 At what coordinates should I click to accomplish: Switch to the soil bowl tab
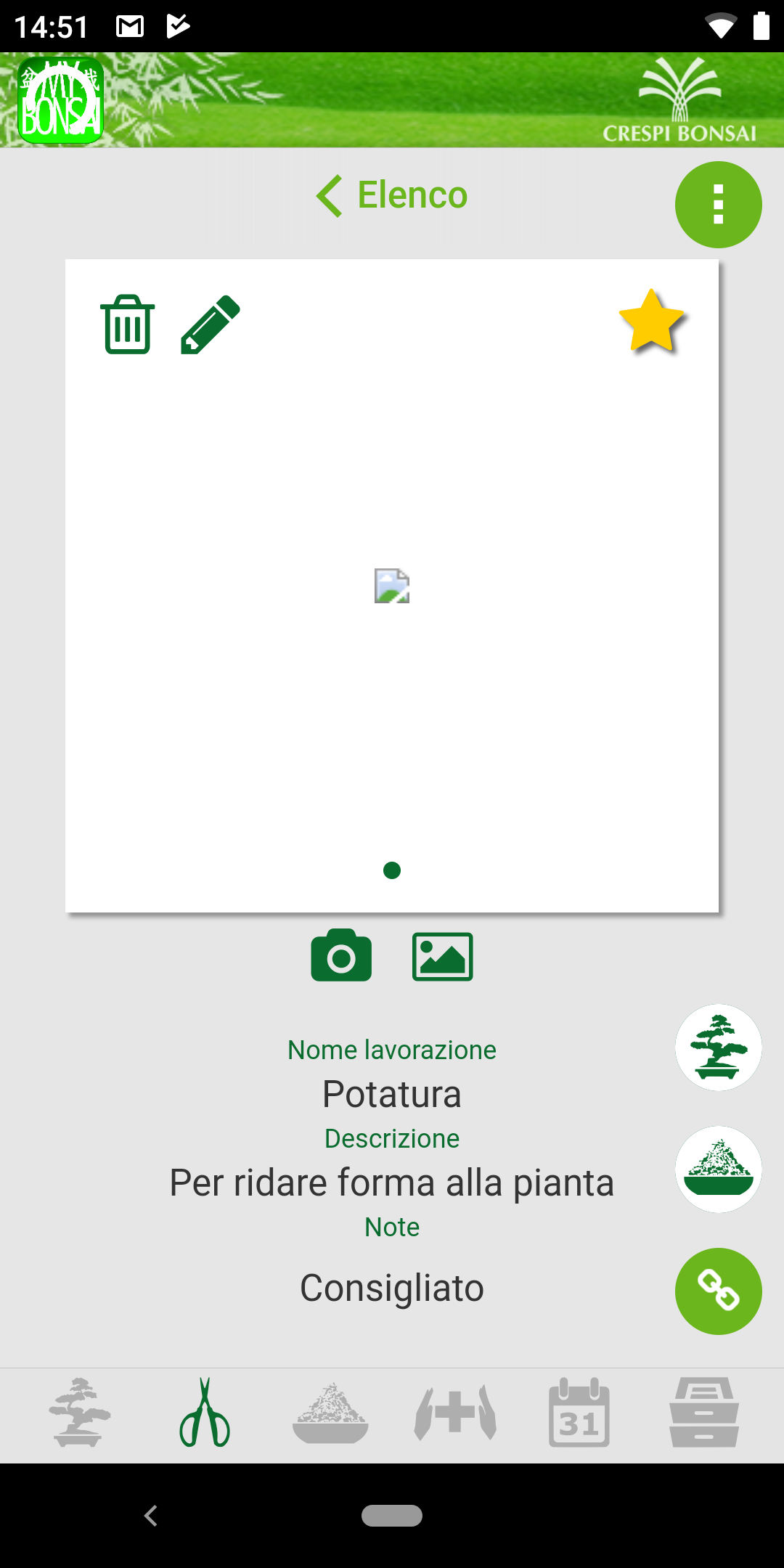pyautogui.click(x=330, y=1413)
